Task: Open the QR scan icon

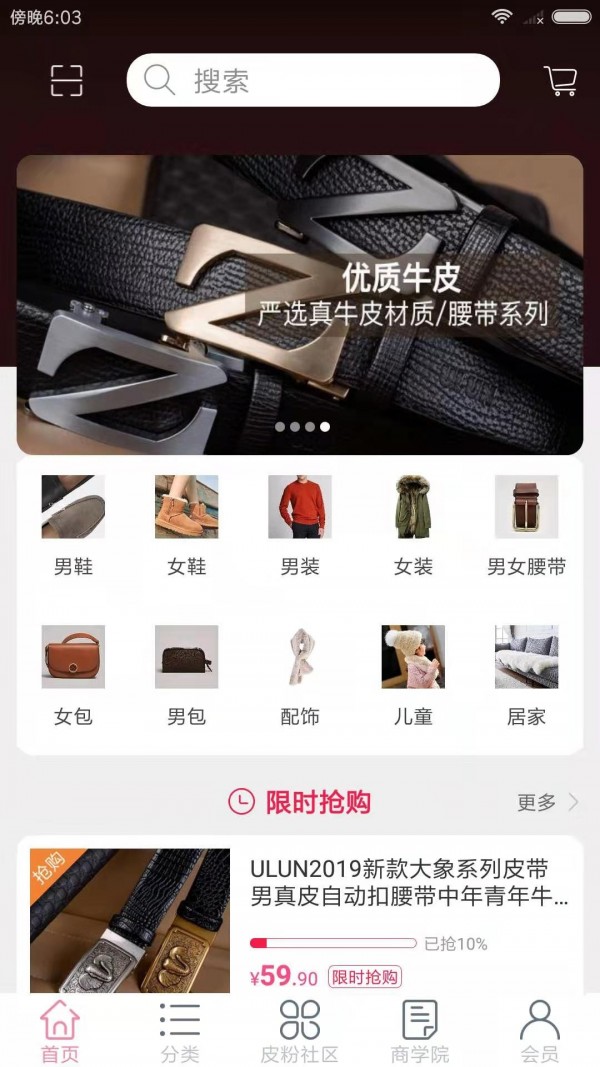Action: (67, 80)
